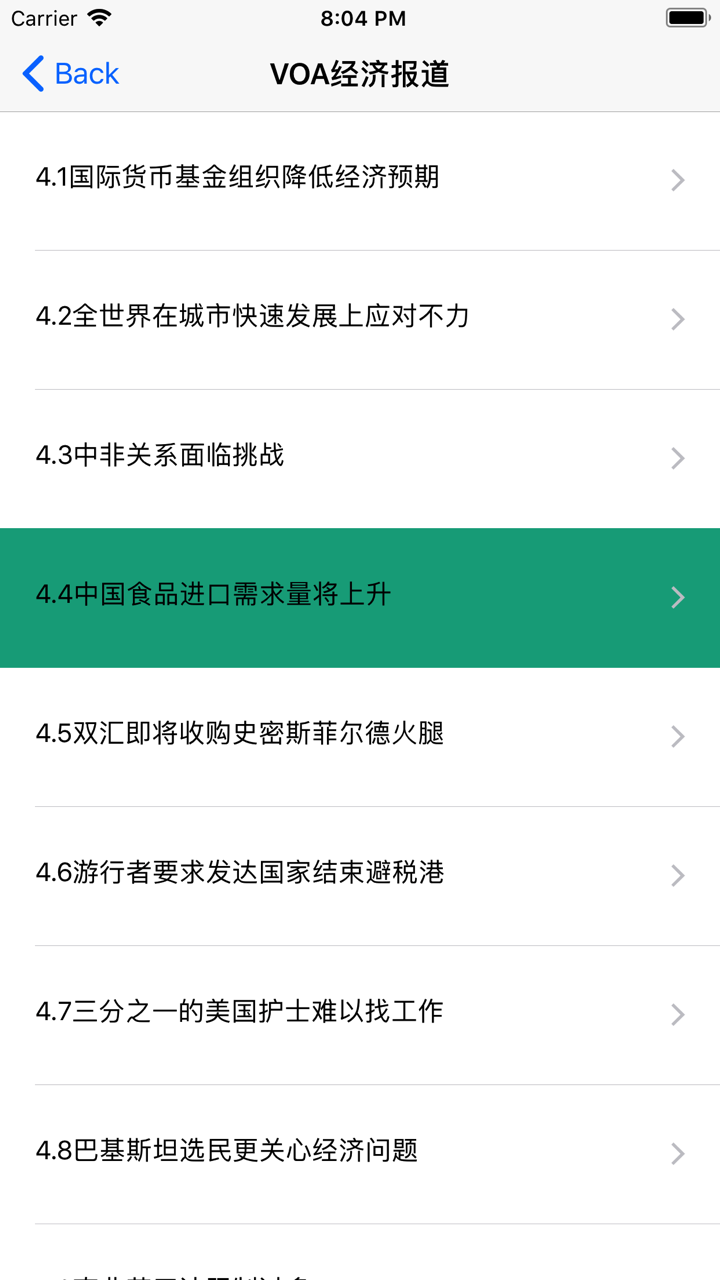Tap the chevron on row 4.1
The width and height of the screenshot is (720, 1280).
[x=678, y=178]
